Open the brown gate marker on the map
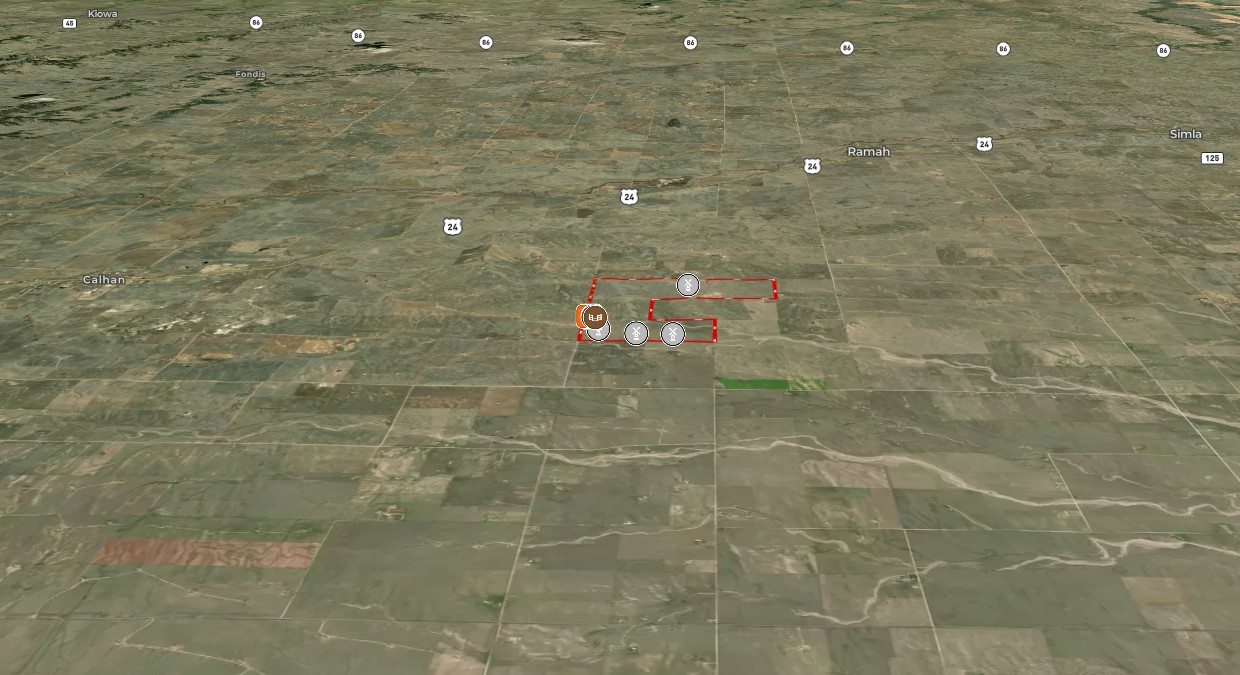The width and height of the screenshot is (1240, 675). [x=596, y=317]
